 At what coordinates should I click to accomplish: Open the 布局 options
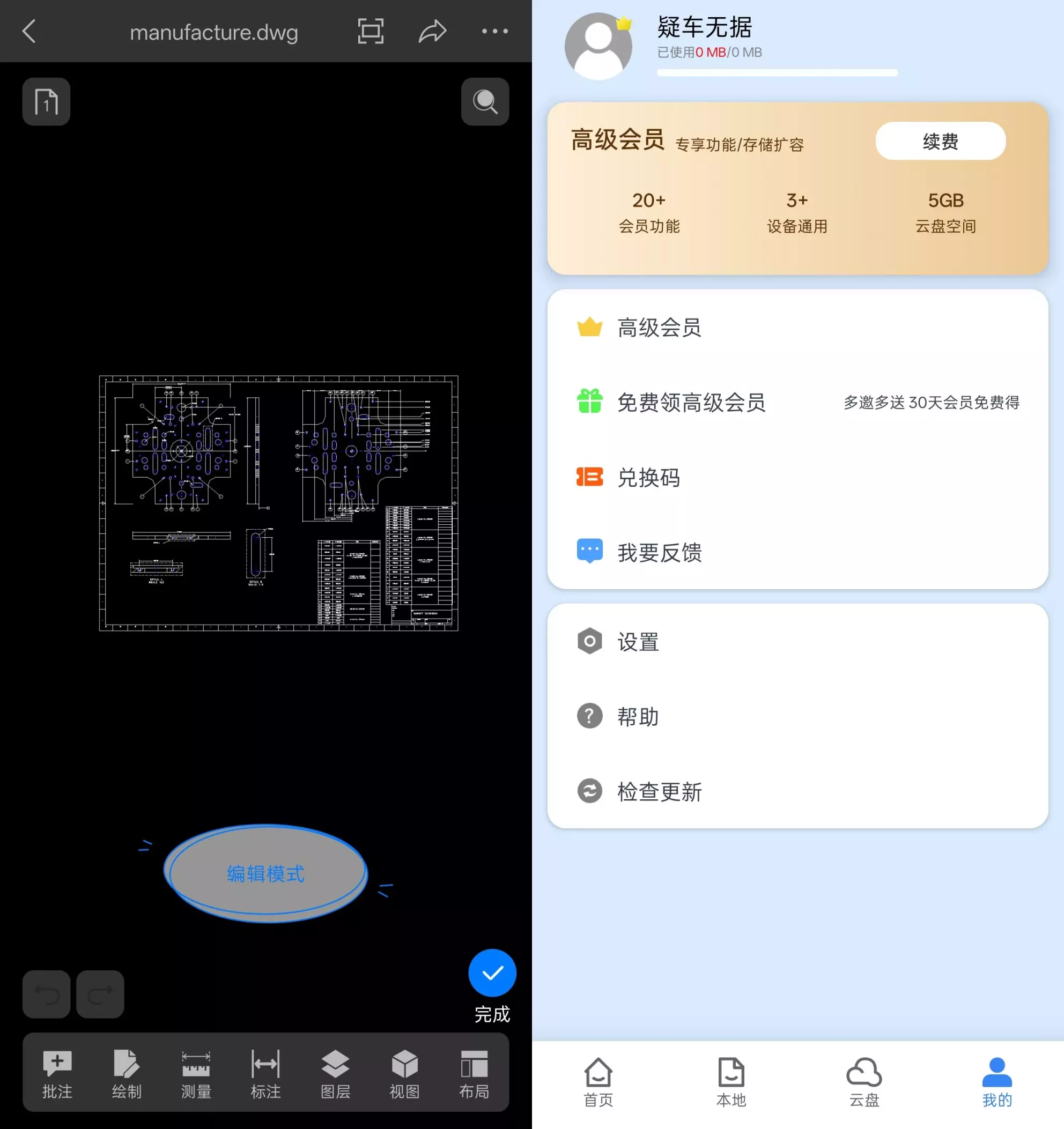(x=474, y=1073)
